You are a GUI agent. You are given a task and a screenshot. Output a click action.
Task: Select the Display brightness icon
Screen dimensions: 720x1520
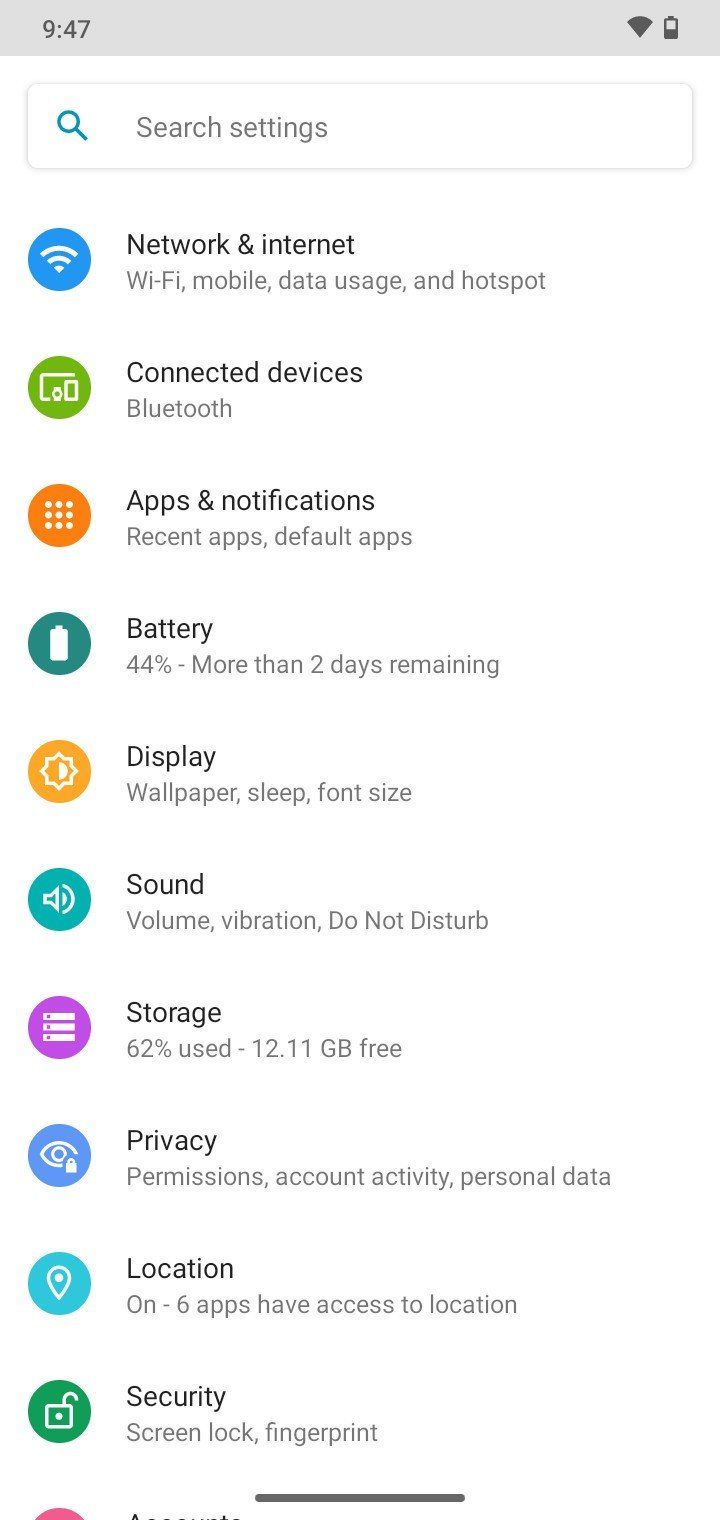60,771
